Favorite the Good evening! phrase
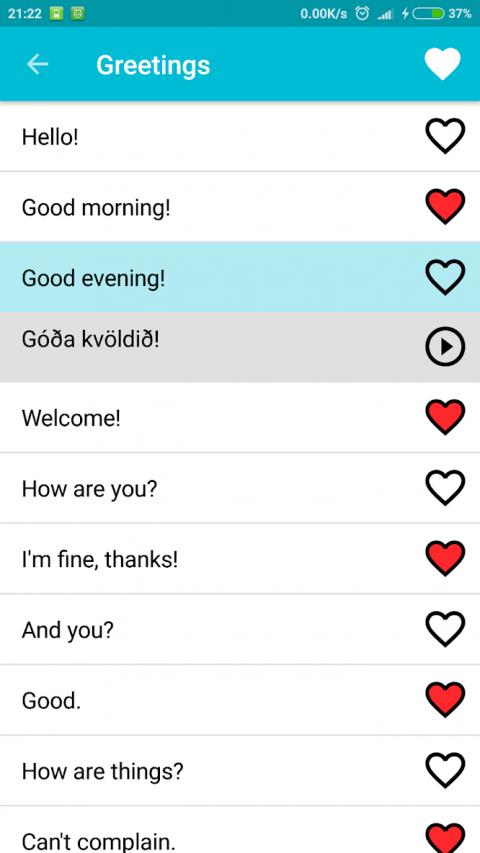Screen dimensions: 480x853 coord(445,277)
